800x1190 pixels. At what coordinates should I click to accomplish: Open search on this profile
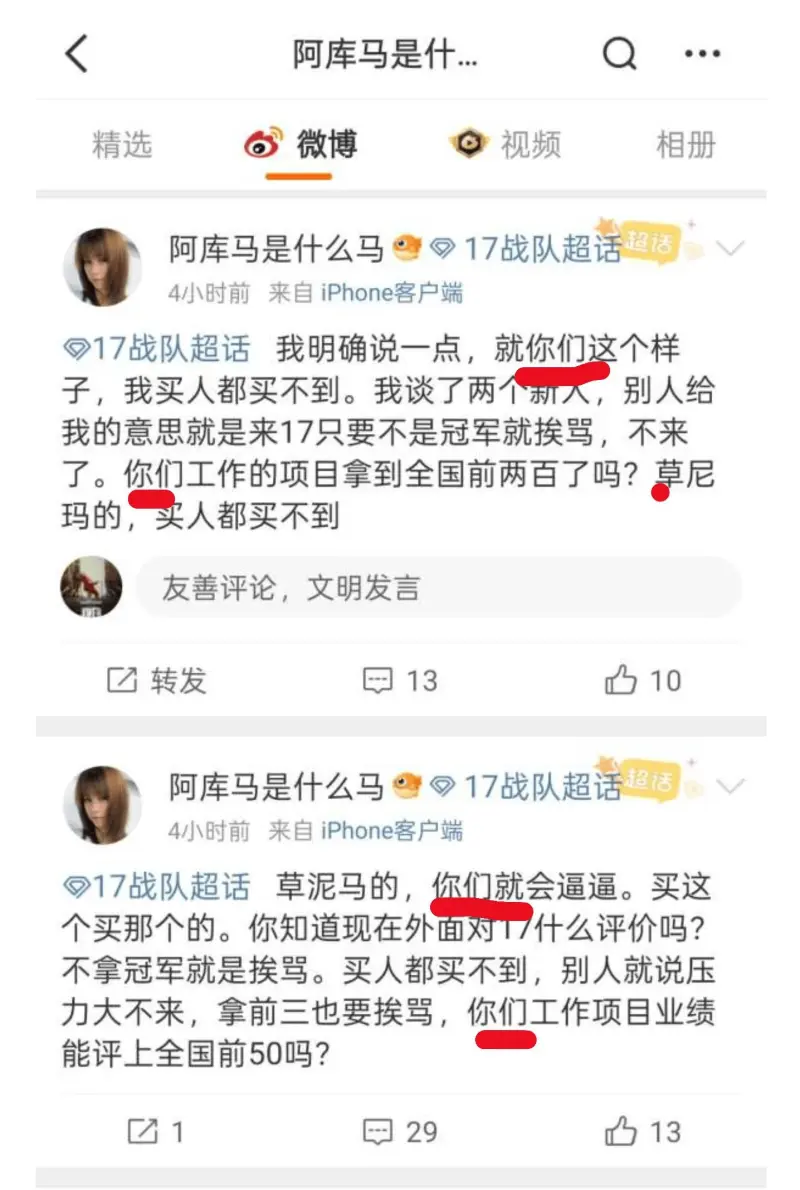tap(619, 53)
